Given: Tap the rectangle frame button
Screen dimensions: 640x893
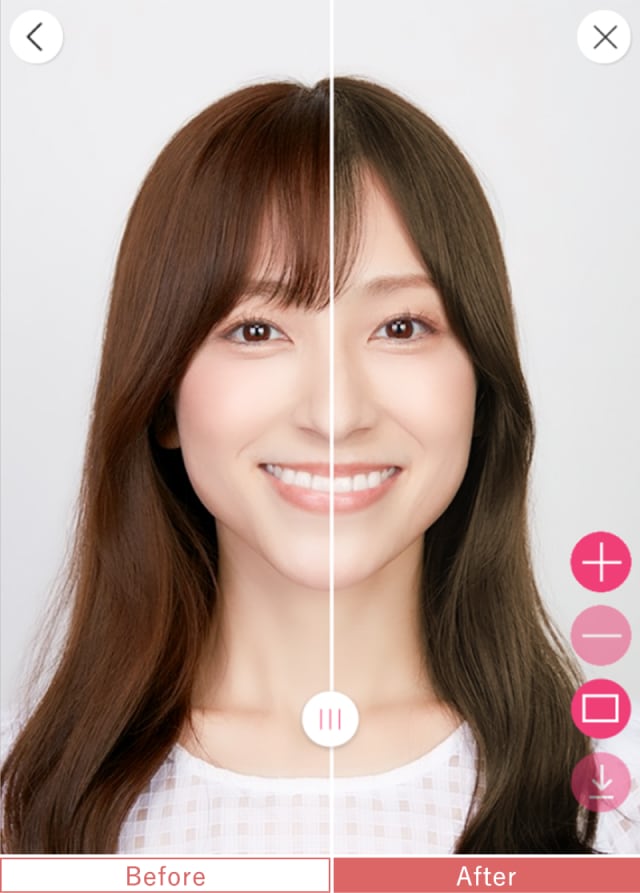Looking at the screenshot, I should coord(600,708).
